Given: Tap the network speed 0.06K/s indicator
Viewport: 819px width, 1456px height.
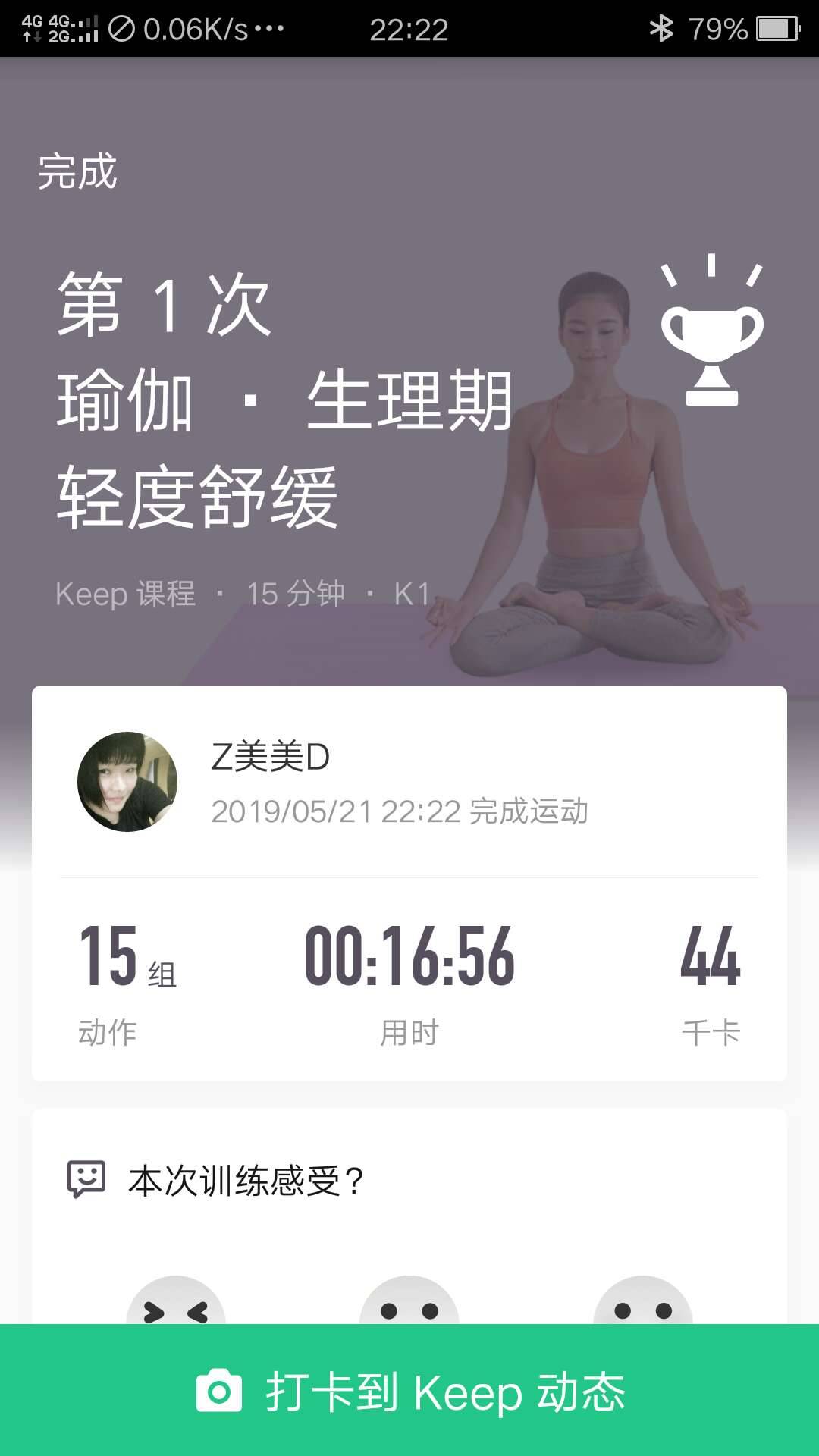Looking at the screenshot, I should pos(193,29).
